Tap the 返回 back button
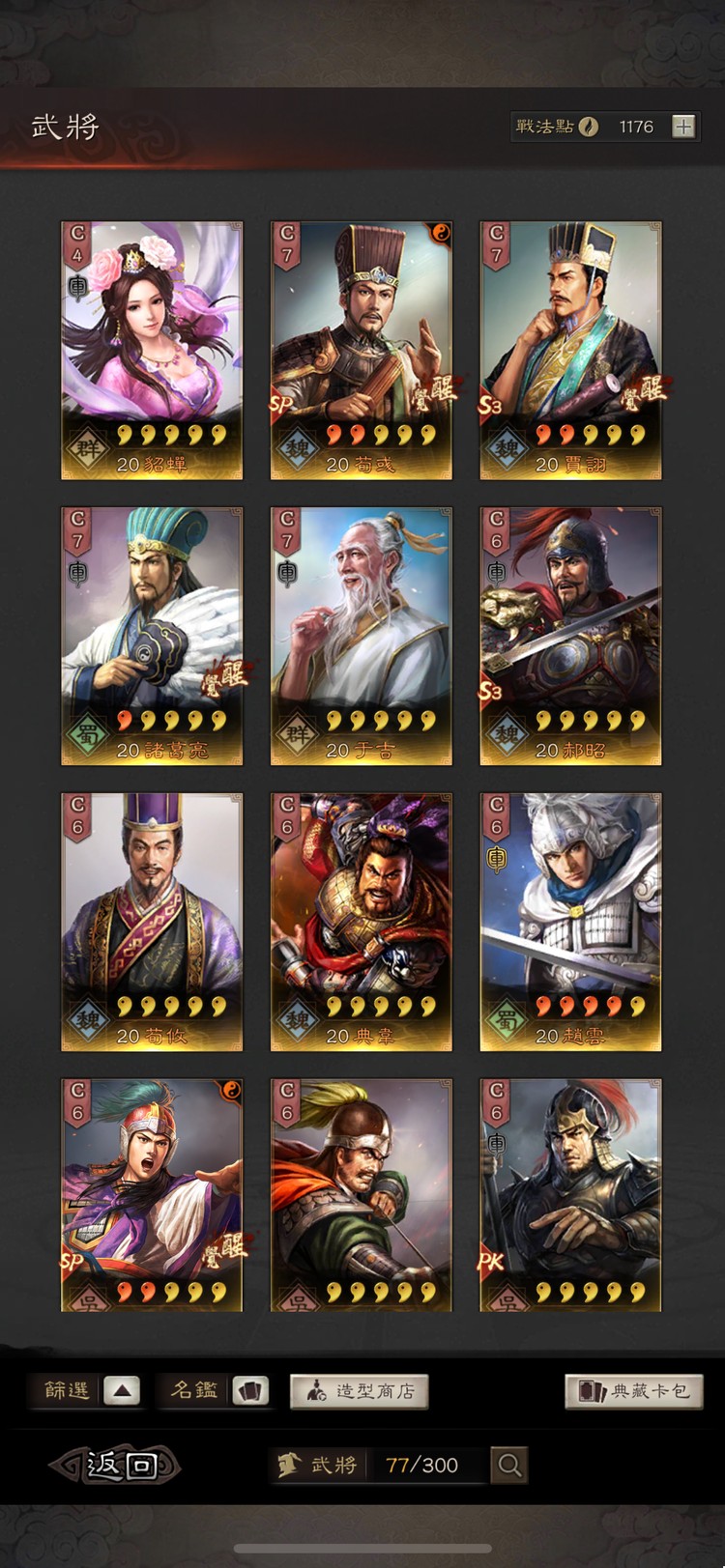Screen dimensions: 725x1568 (116, 1465)
